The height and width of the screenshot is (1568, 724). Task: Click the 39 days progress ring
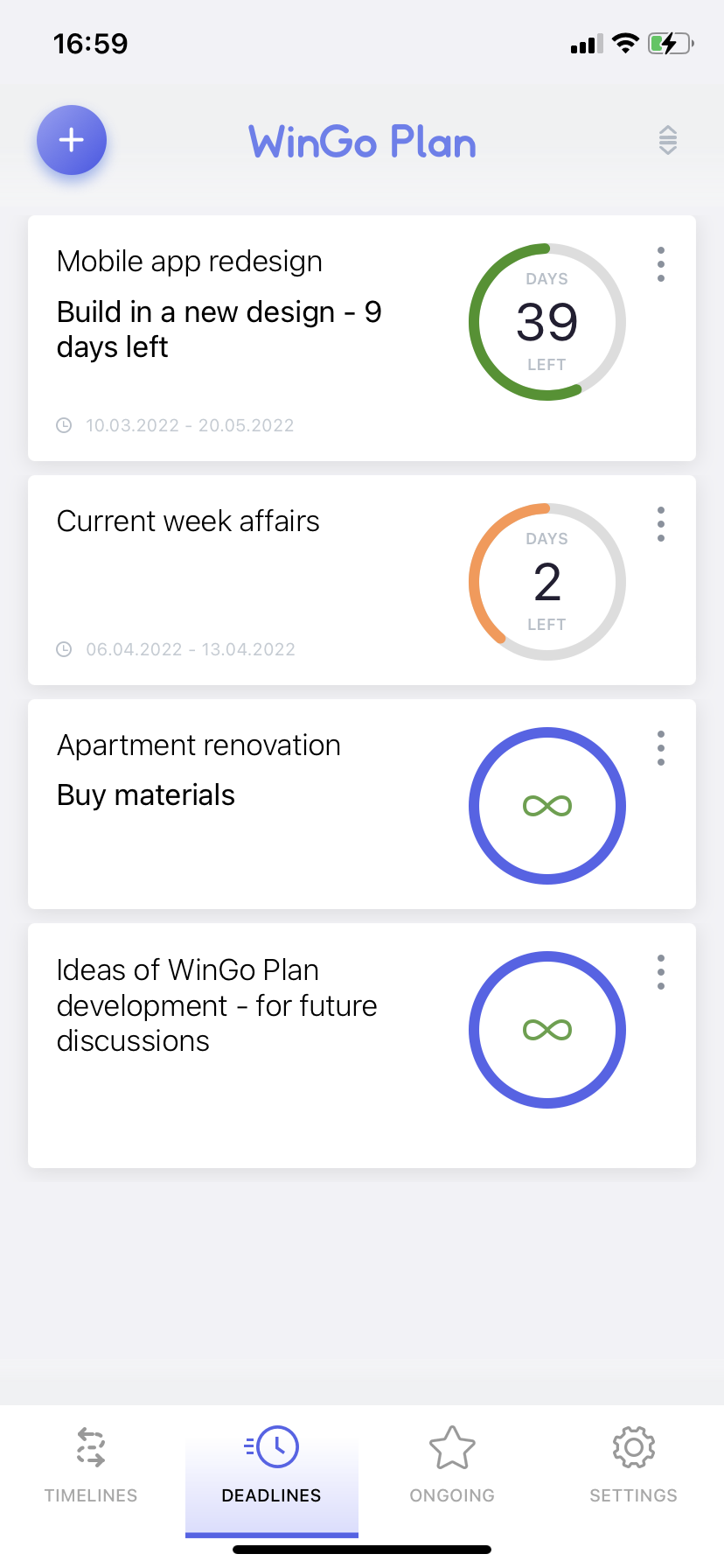pos(547,322)
